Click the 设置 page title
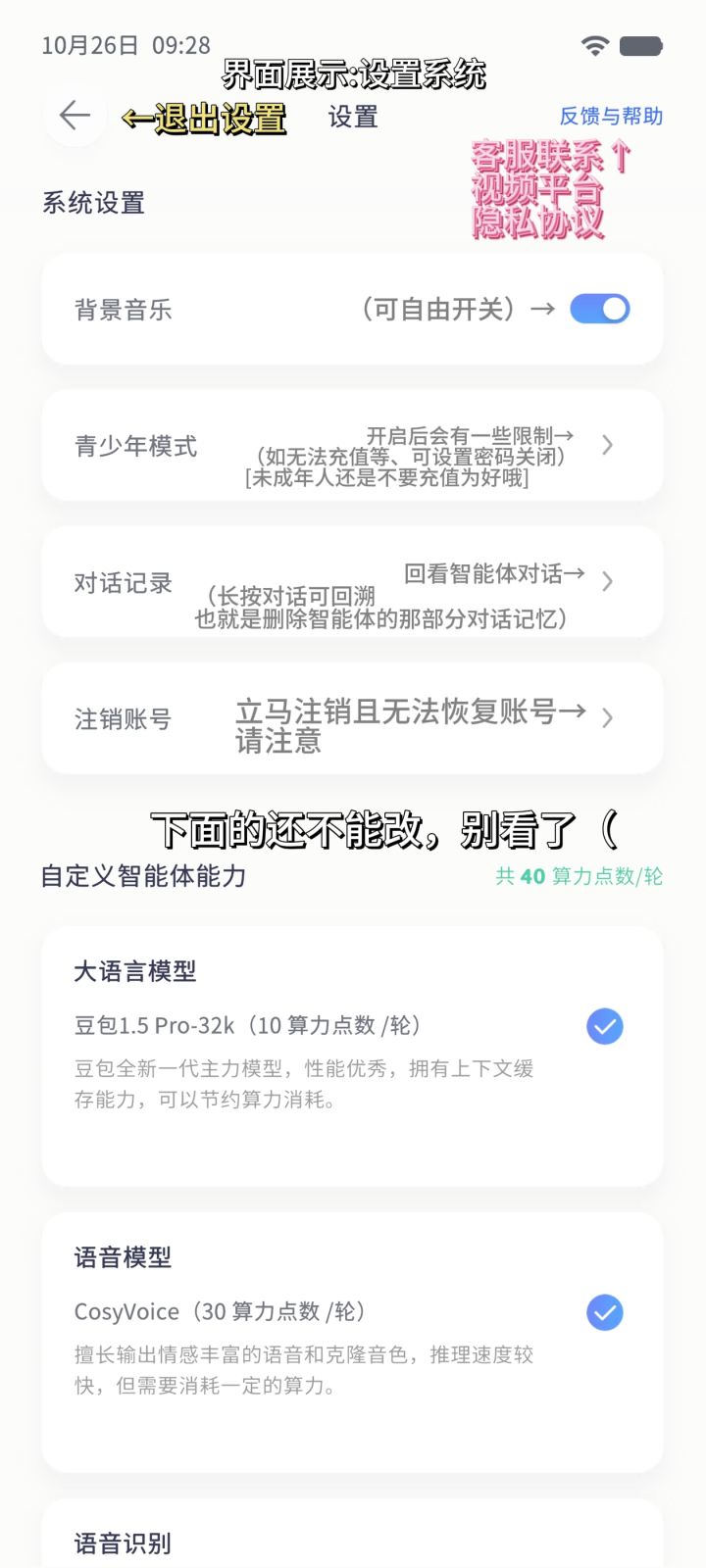Screen dimensions: 706x1568 coord(353,117)
